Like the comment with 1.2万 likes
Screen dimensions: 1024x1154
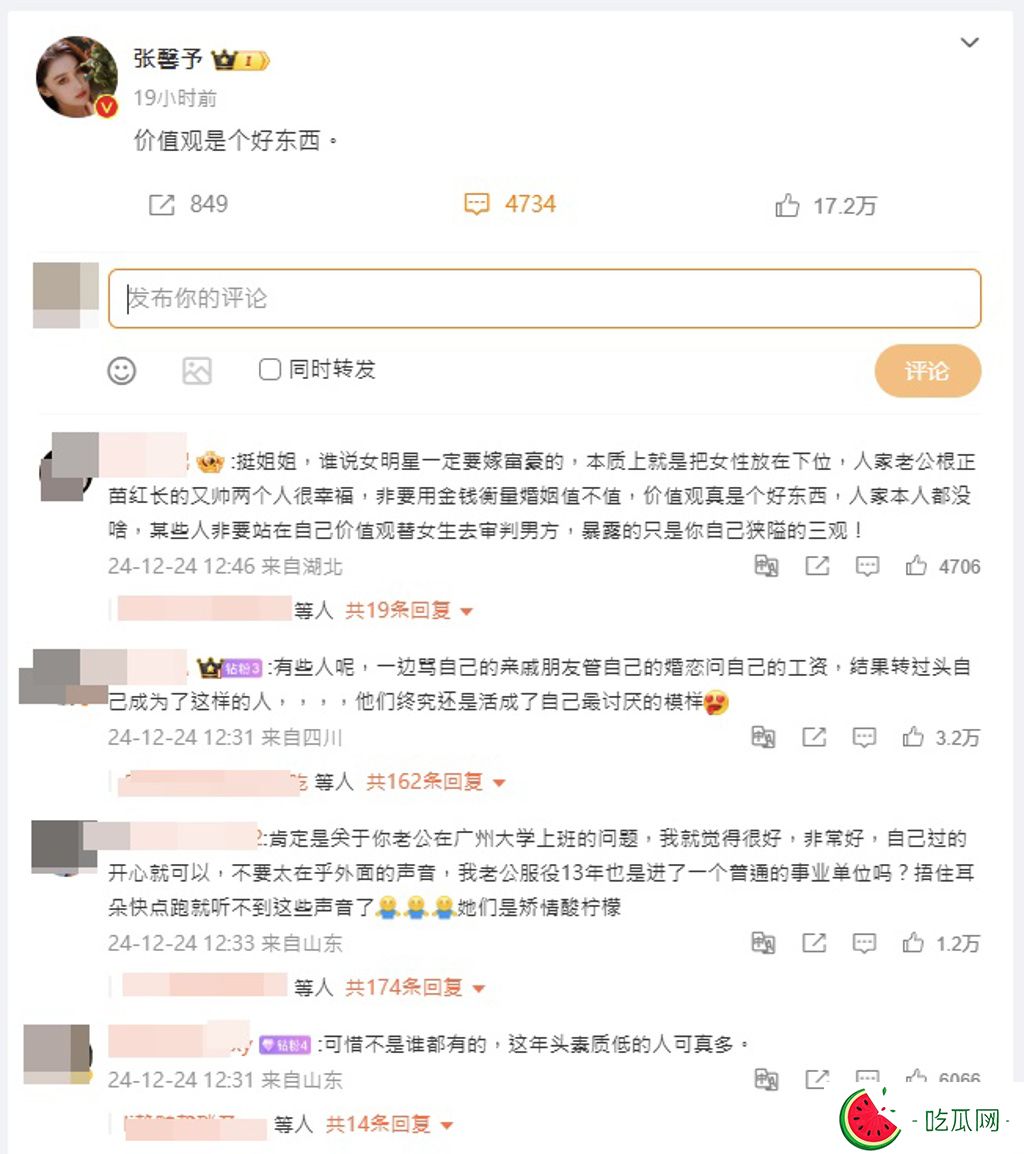pos(913,943)
